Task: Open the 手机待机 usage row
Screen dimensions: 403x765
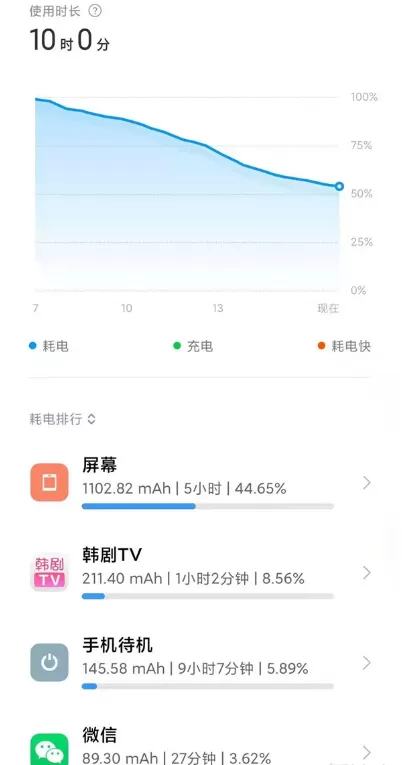Action: pyautogui.click(x=202, y=663)
